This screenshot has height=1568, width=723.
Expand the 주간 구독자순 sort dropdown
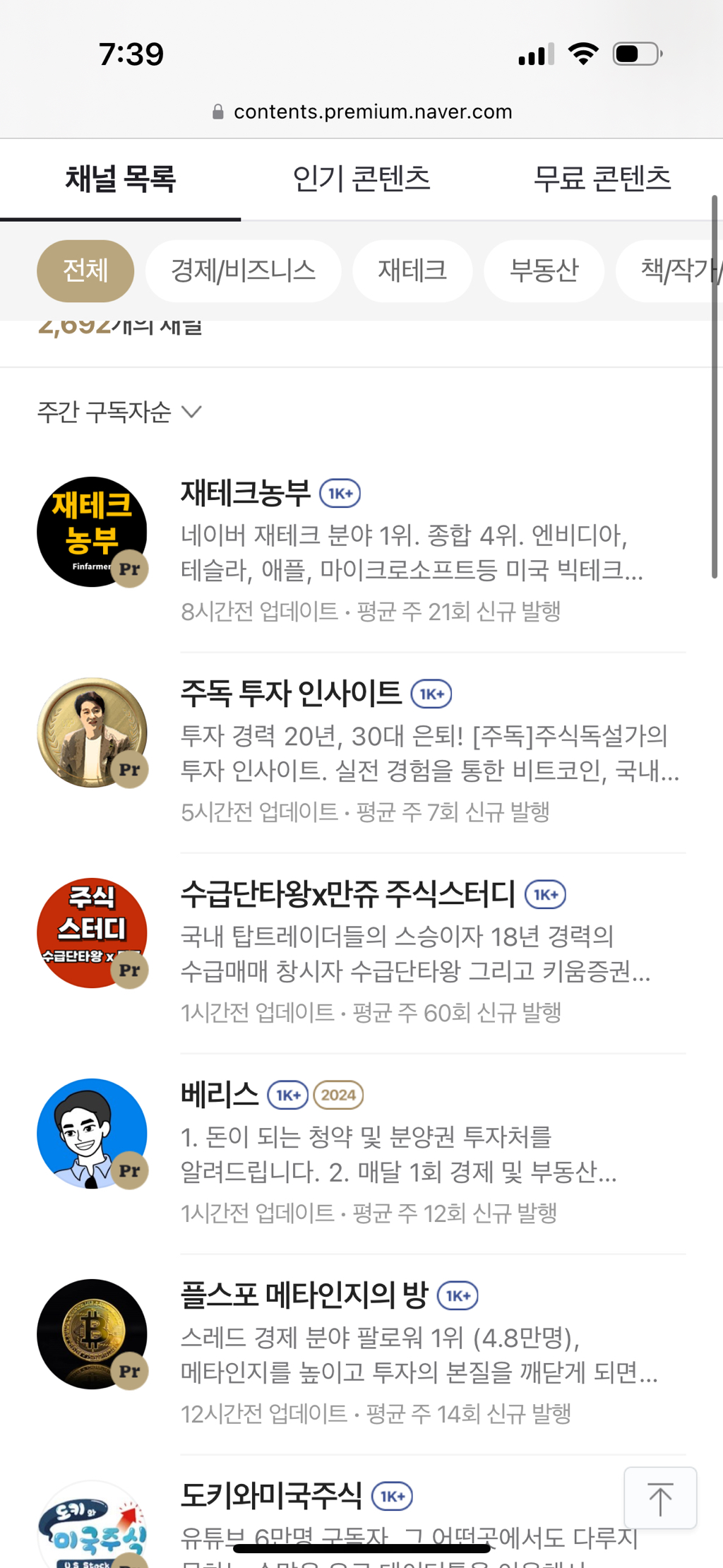tap(119, 412)
